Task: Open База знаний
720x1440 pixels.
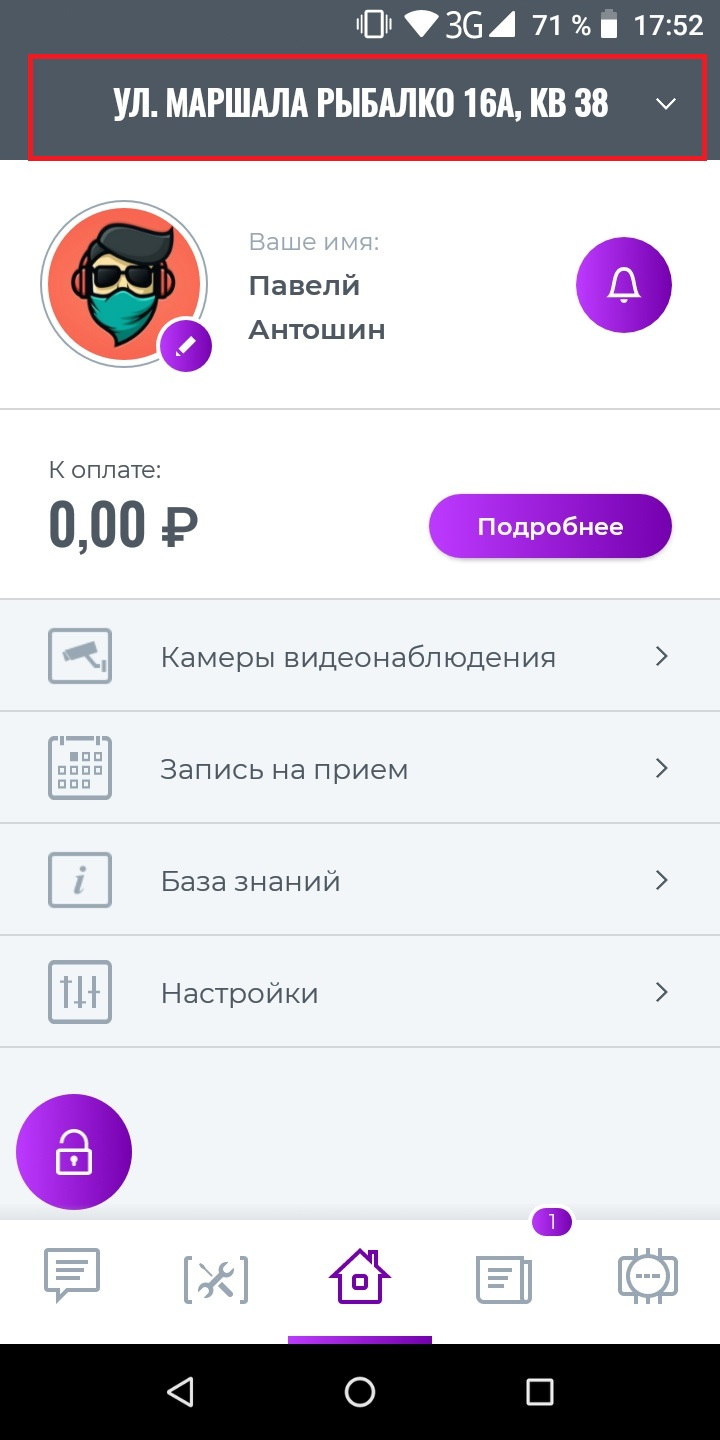Action: click(360, 880)
